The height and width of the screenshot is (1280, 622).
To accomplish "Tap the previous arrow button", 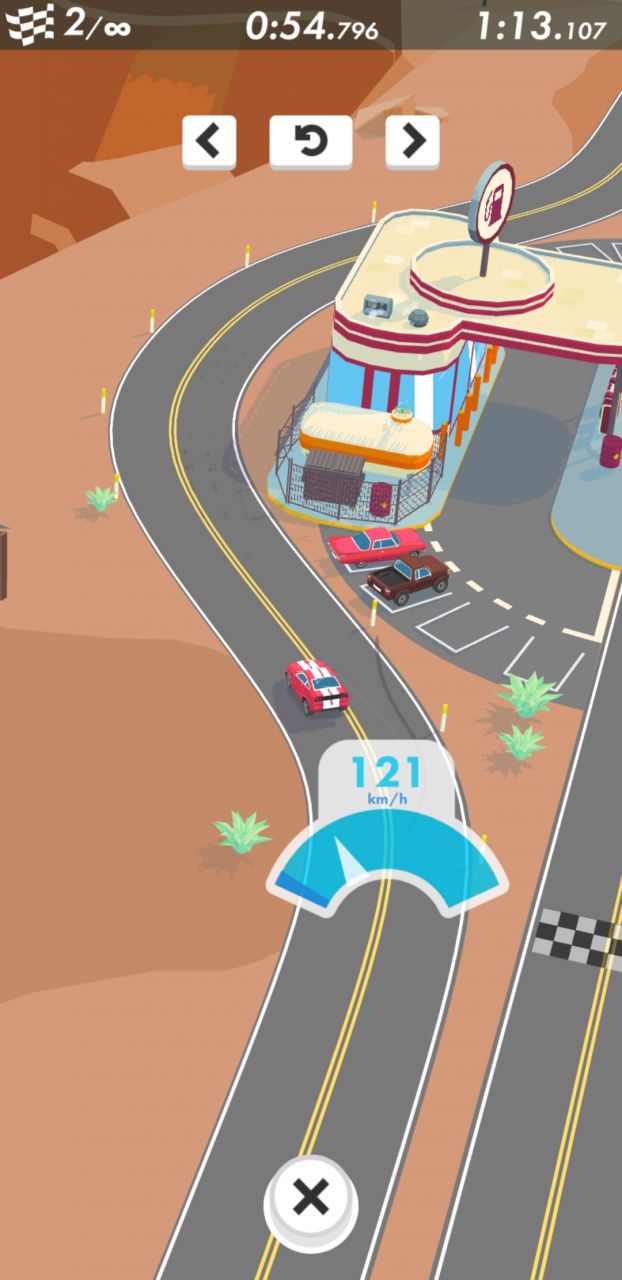I will 209,142.
